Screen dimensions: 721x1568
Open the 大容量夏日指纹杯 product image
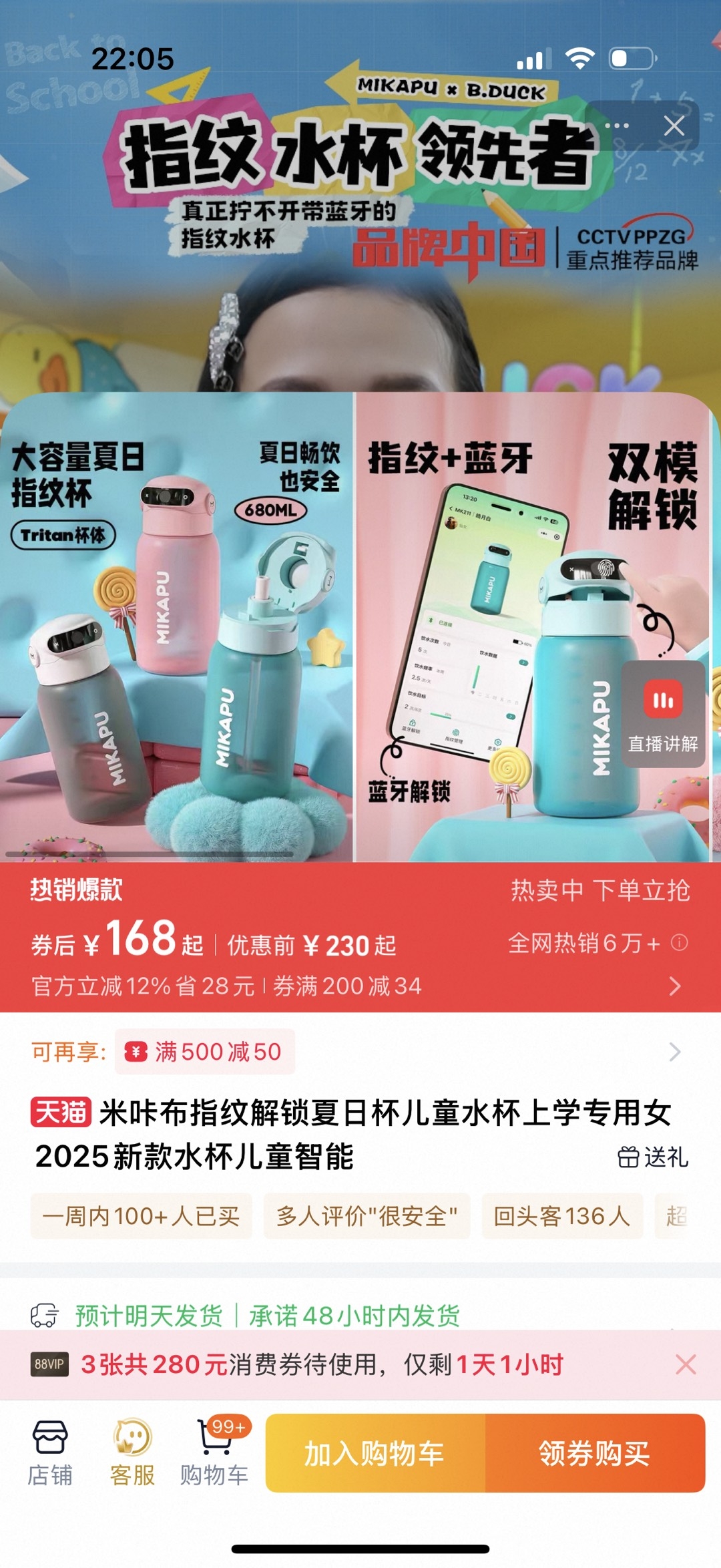point(176,628)
